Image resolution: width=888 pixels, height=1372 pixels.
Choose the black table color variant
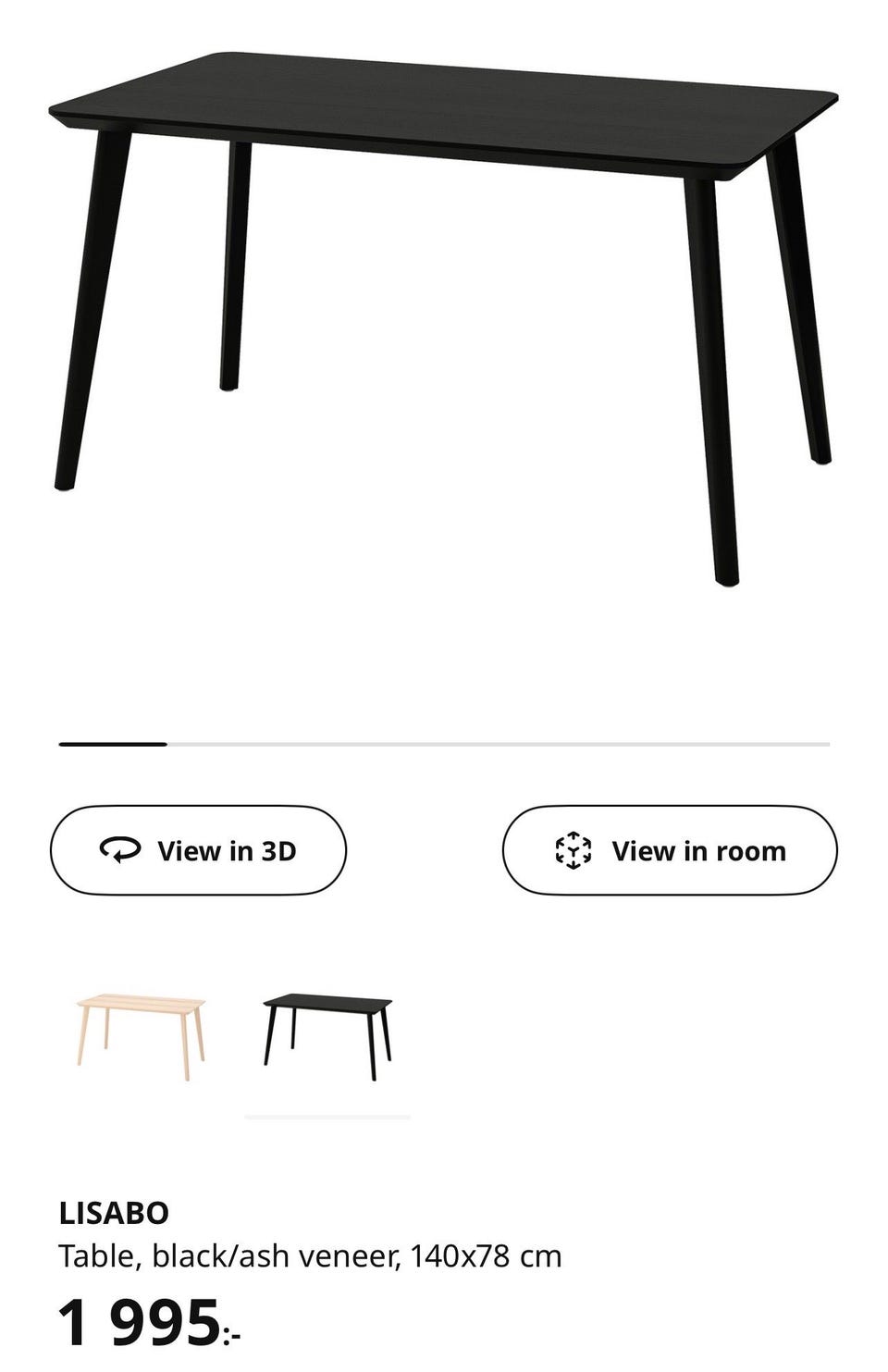(x=327, y=1032)
